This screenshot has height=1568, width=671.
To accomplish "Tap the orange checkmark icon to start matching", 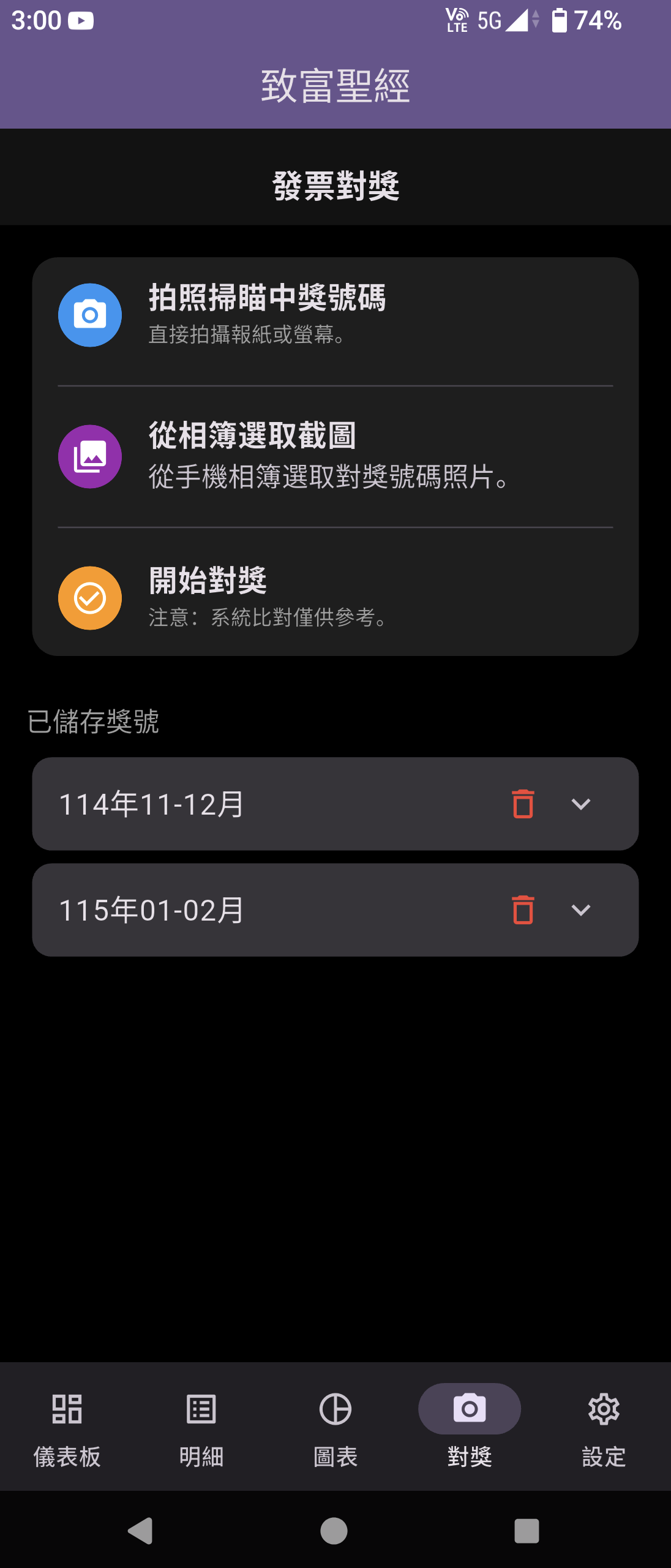I will [x=89, y=598].
